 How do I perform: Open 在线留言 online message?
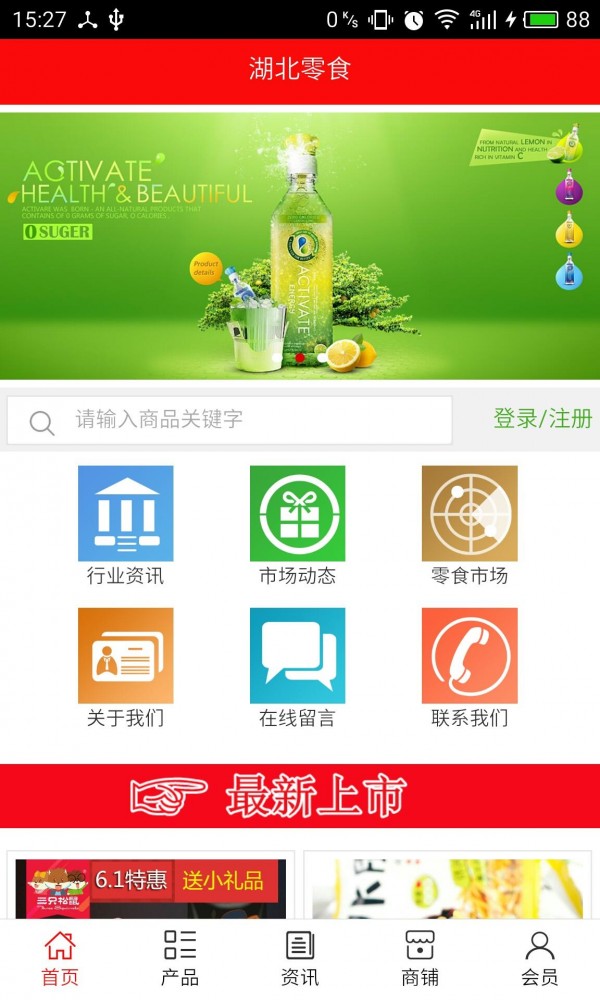tap(297, 667)
